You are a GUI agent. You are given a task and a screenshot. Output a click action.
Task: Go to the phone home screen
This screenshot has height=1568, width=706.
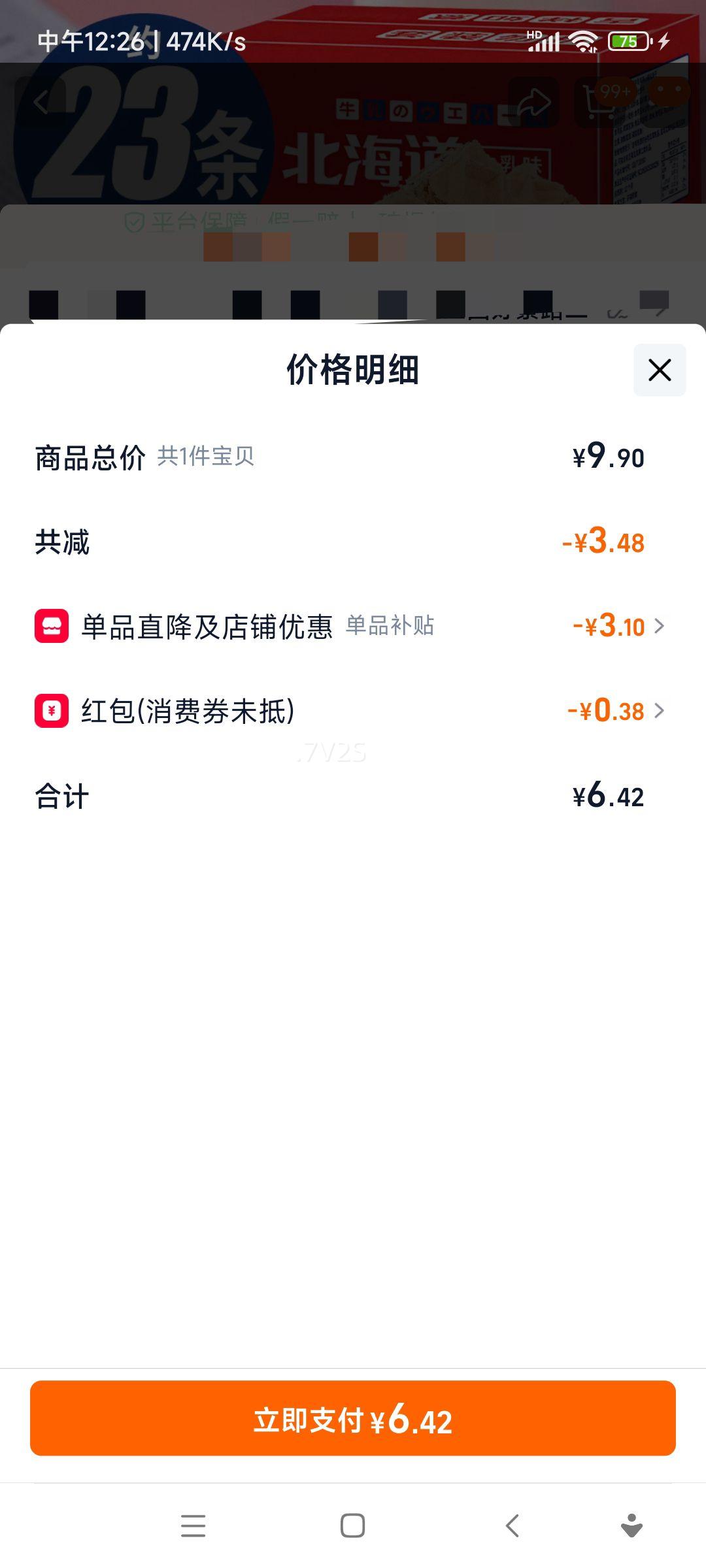point(353,1526)
